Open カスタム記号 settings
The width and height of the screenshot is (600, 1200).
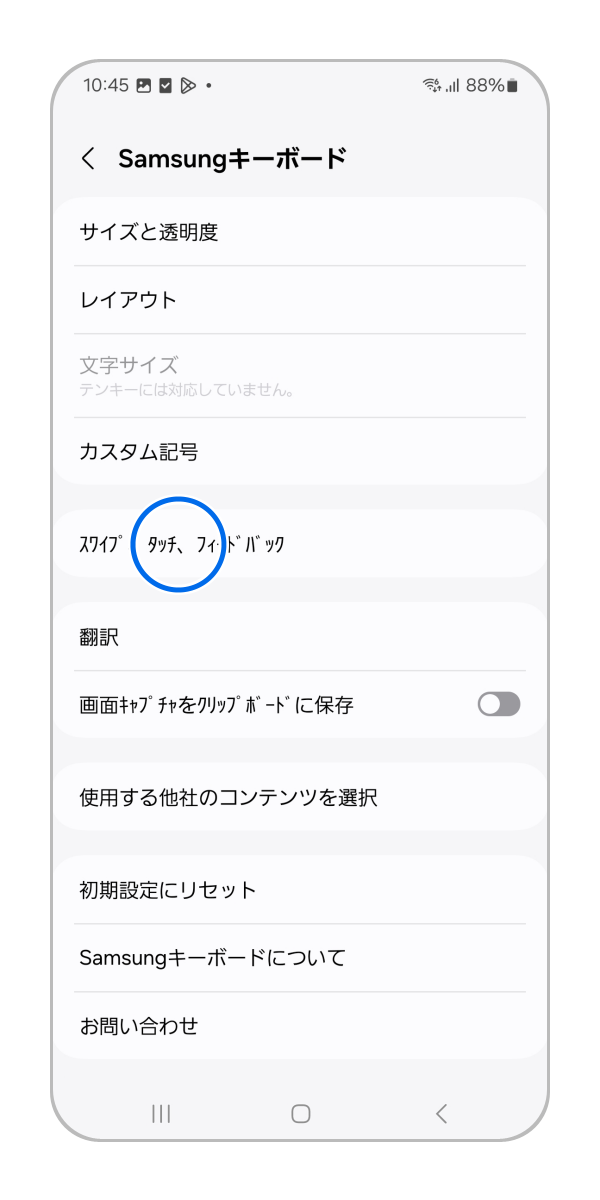tap(300, 452)
